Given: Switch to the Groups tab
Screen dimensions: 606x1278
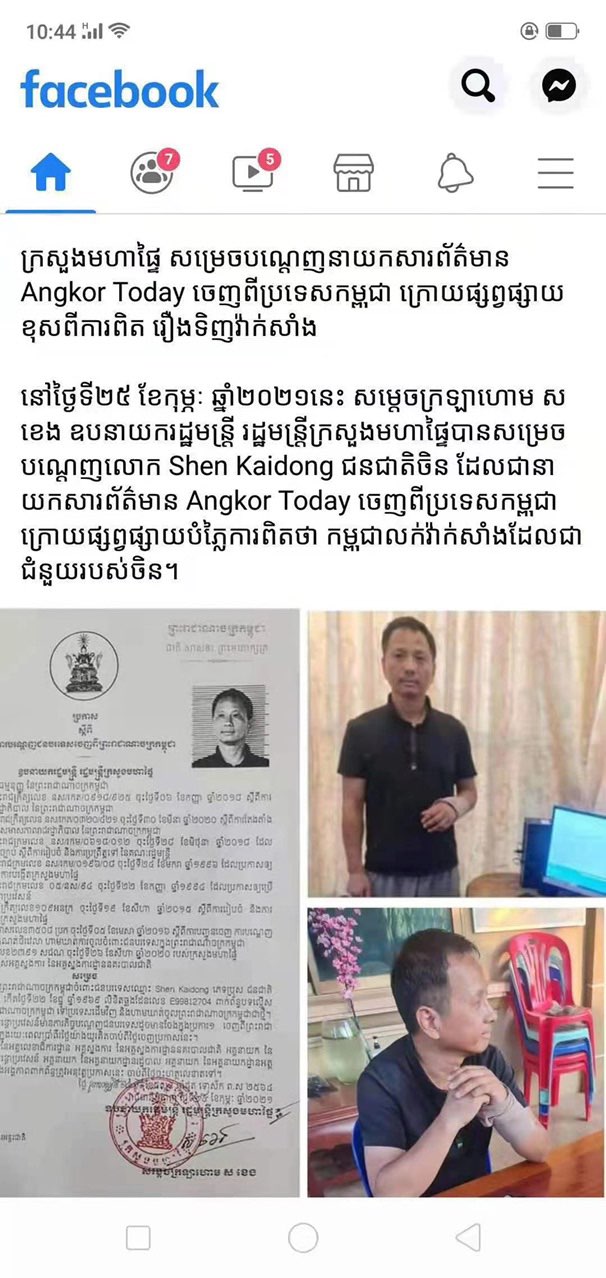Looking at the screenshot, I should point(151,174).
